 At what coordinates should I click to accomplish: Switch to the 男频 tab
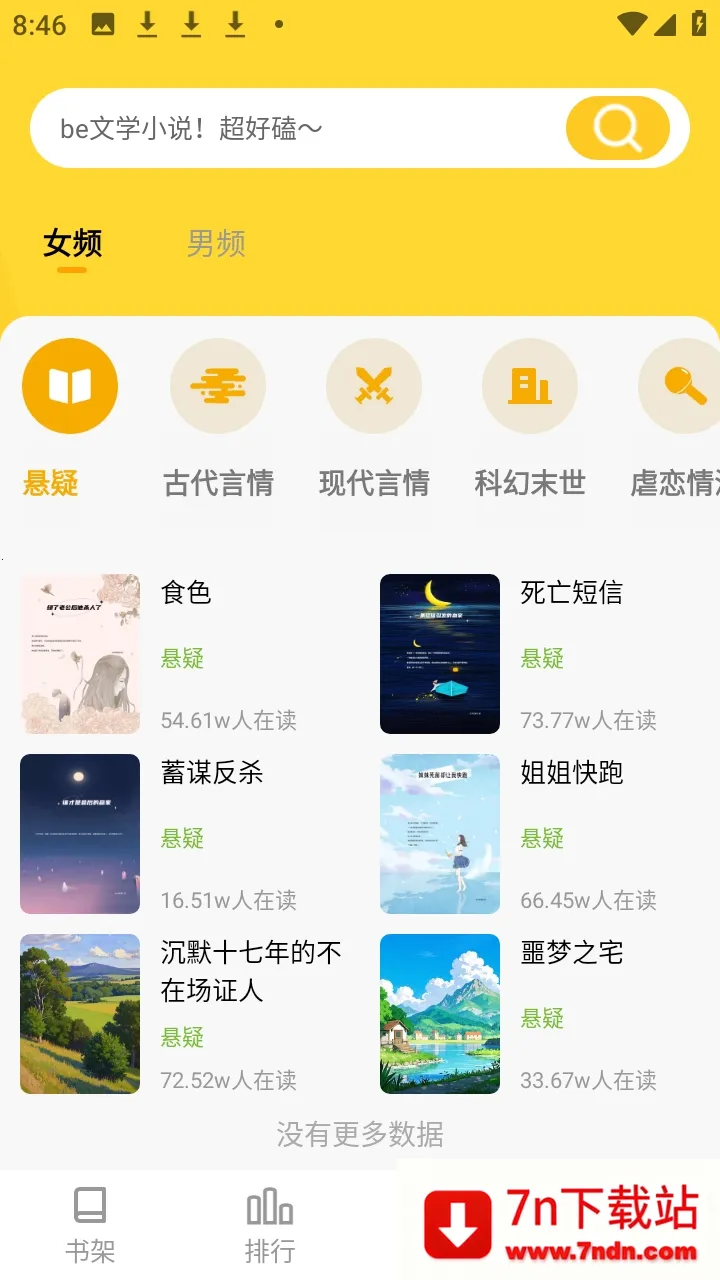(x=216, y=244)
